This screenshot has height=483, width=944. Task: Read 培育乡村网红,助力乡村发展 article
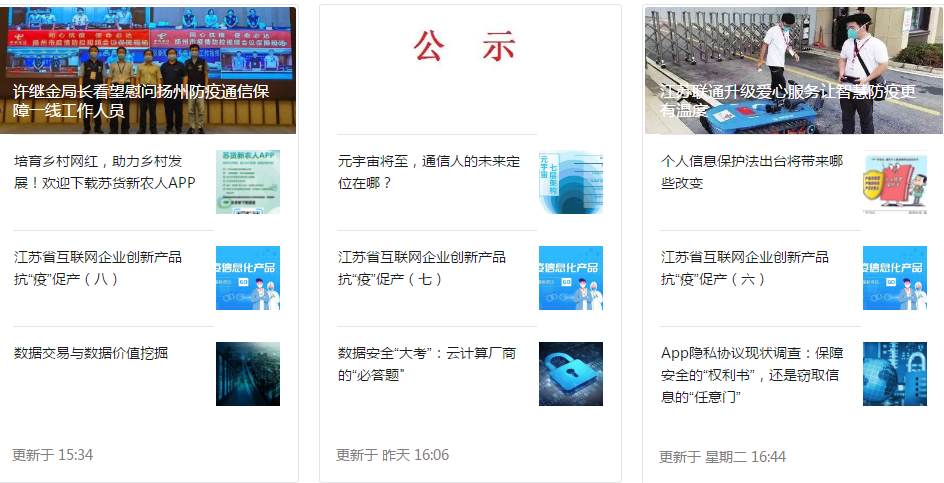(x=105, y=171)
